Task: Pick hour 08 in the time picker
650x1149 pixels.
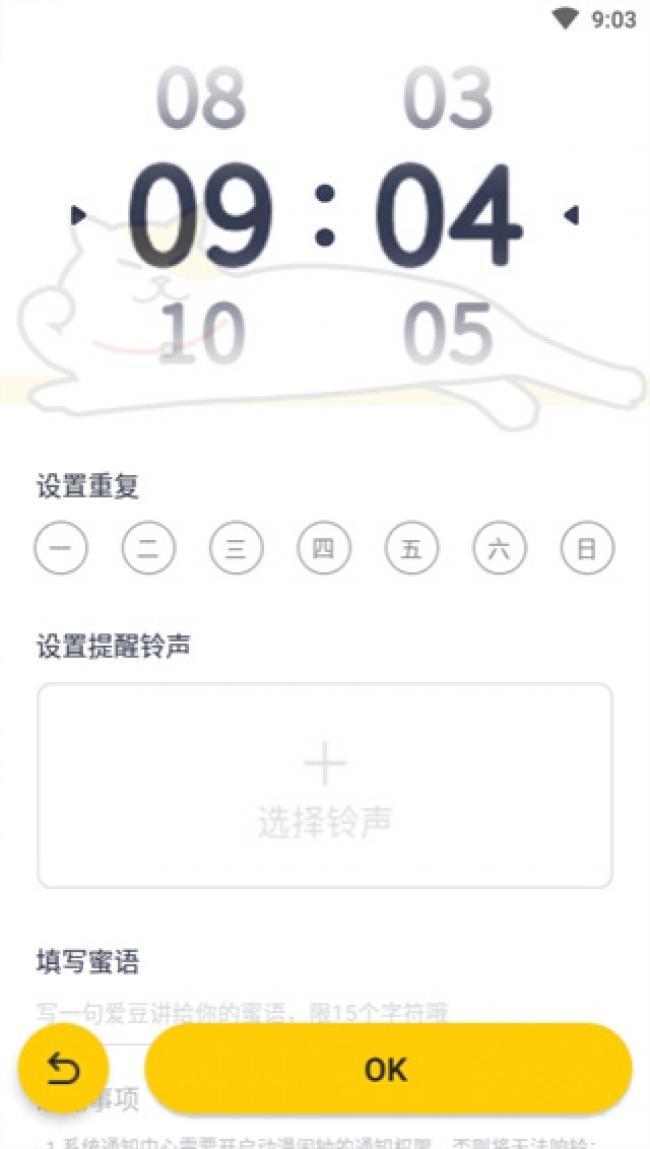Action: [201, 98]
